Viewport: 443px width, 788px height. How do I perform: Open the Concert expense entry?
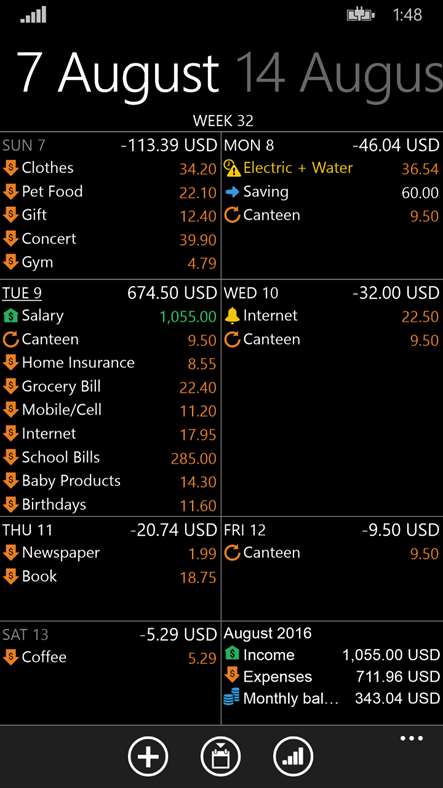[110, 239]
